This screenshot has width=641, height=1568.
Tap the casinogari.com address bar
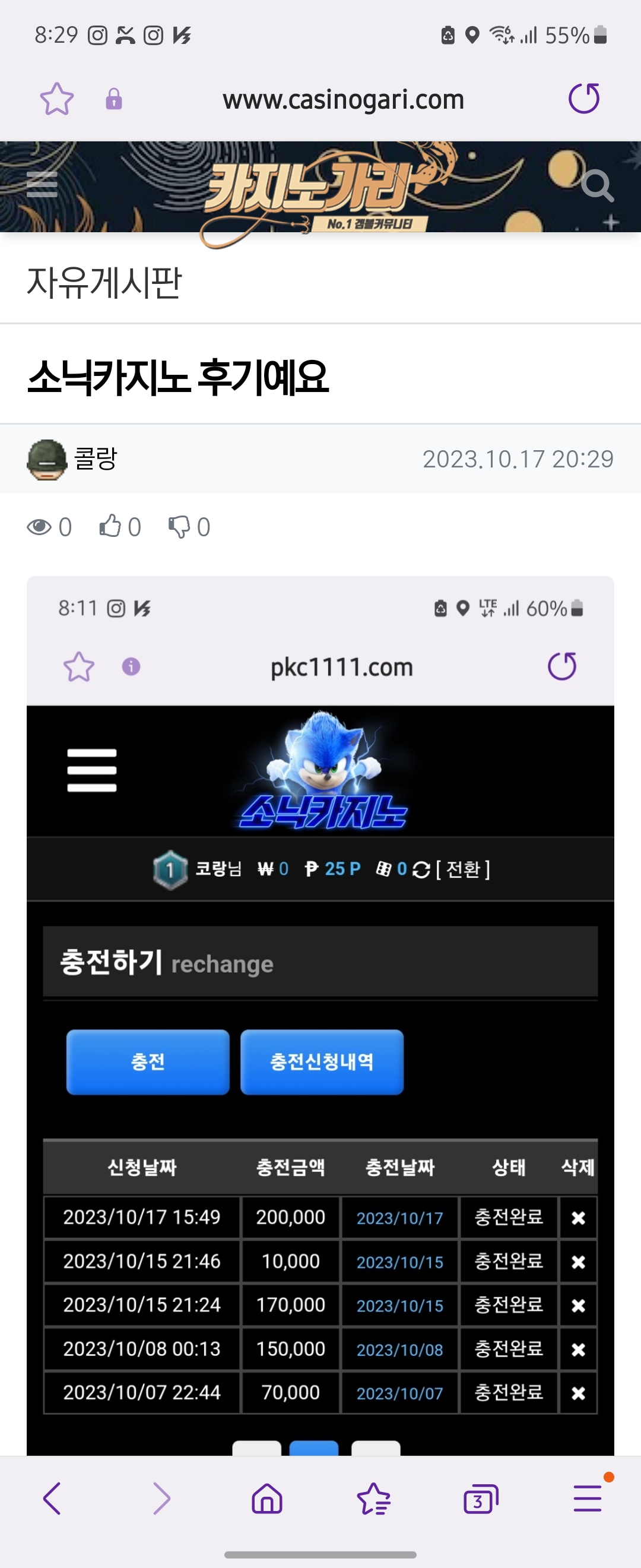coord(343,100)
